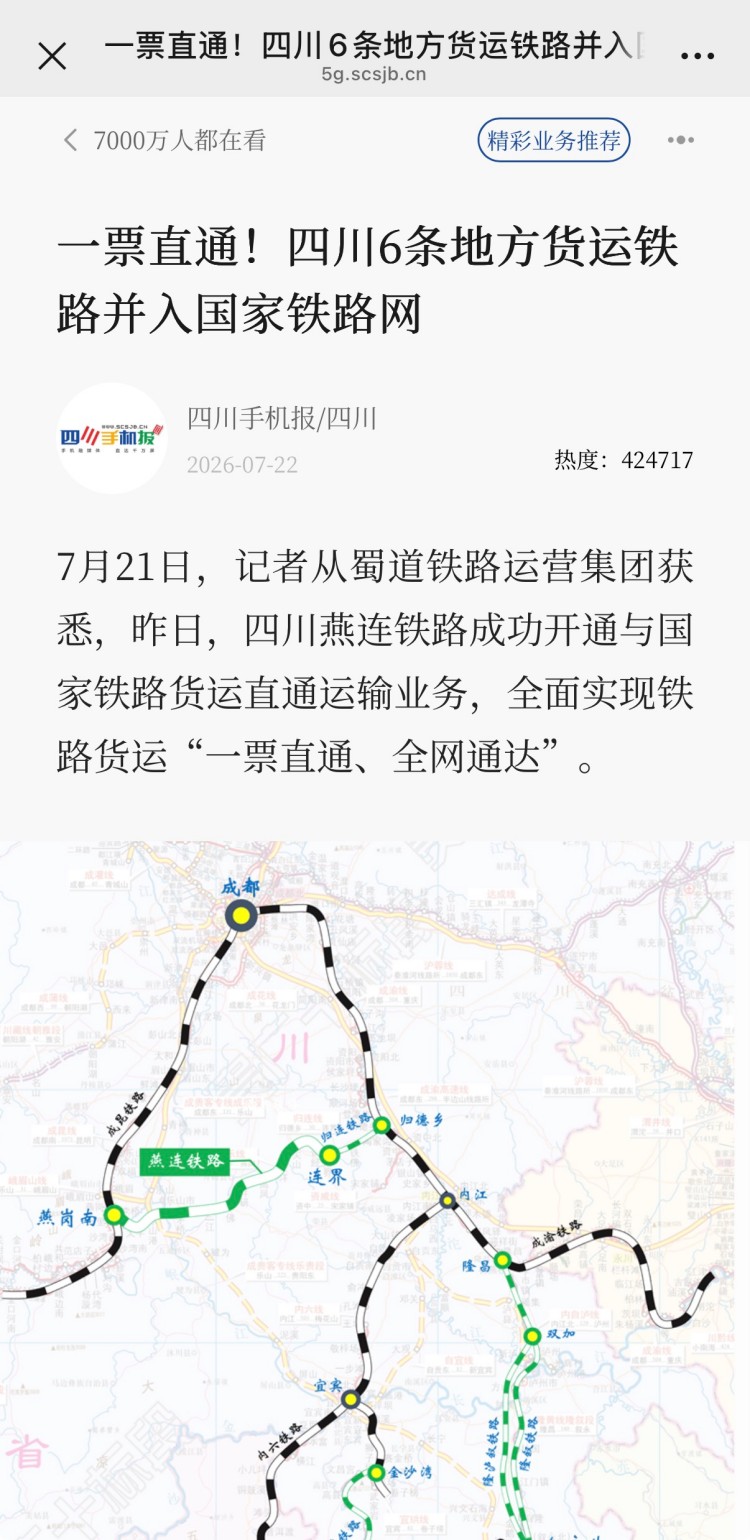Close the webpage with the X icon
750x1540 pixels.
pyautogui.click(x=52, y=56)
